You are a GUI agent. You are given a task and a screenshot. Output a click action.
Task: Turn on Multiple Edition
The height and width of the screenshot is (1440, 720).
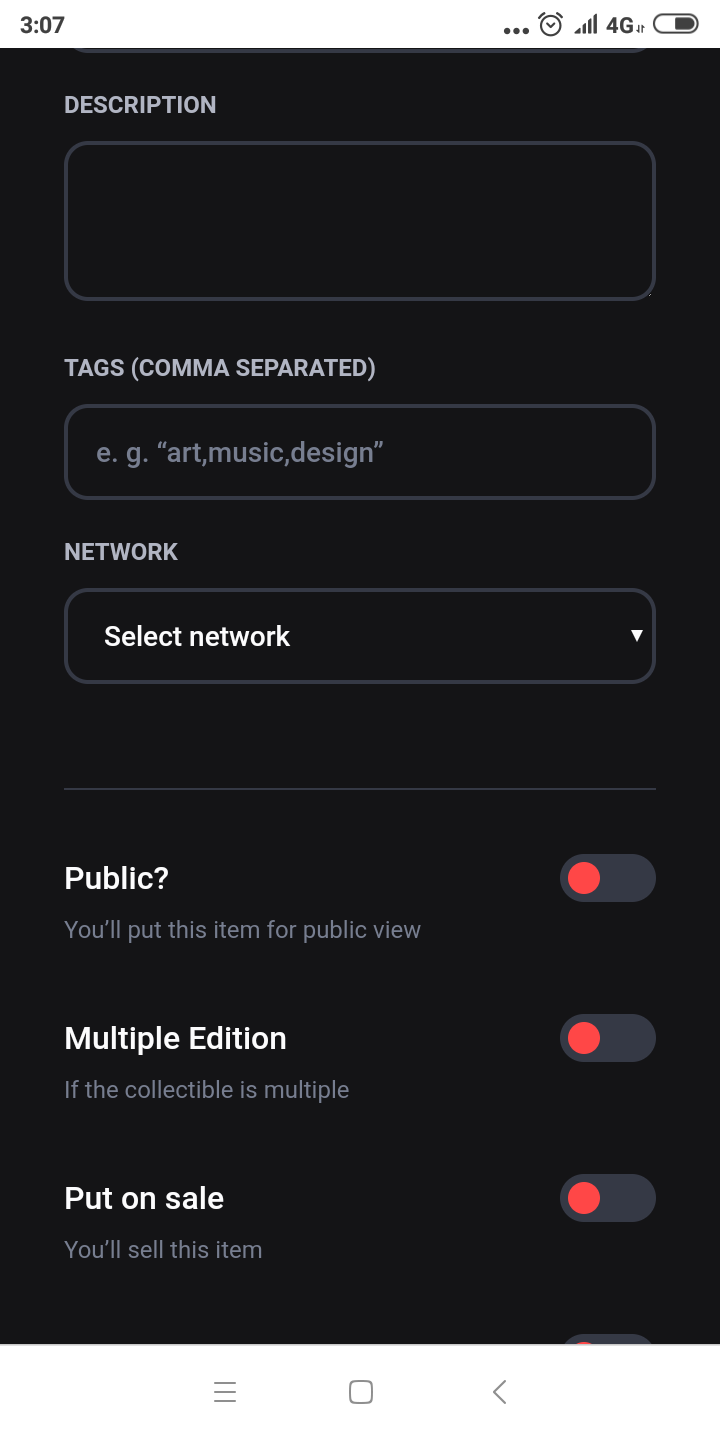click(608, 1038)
